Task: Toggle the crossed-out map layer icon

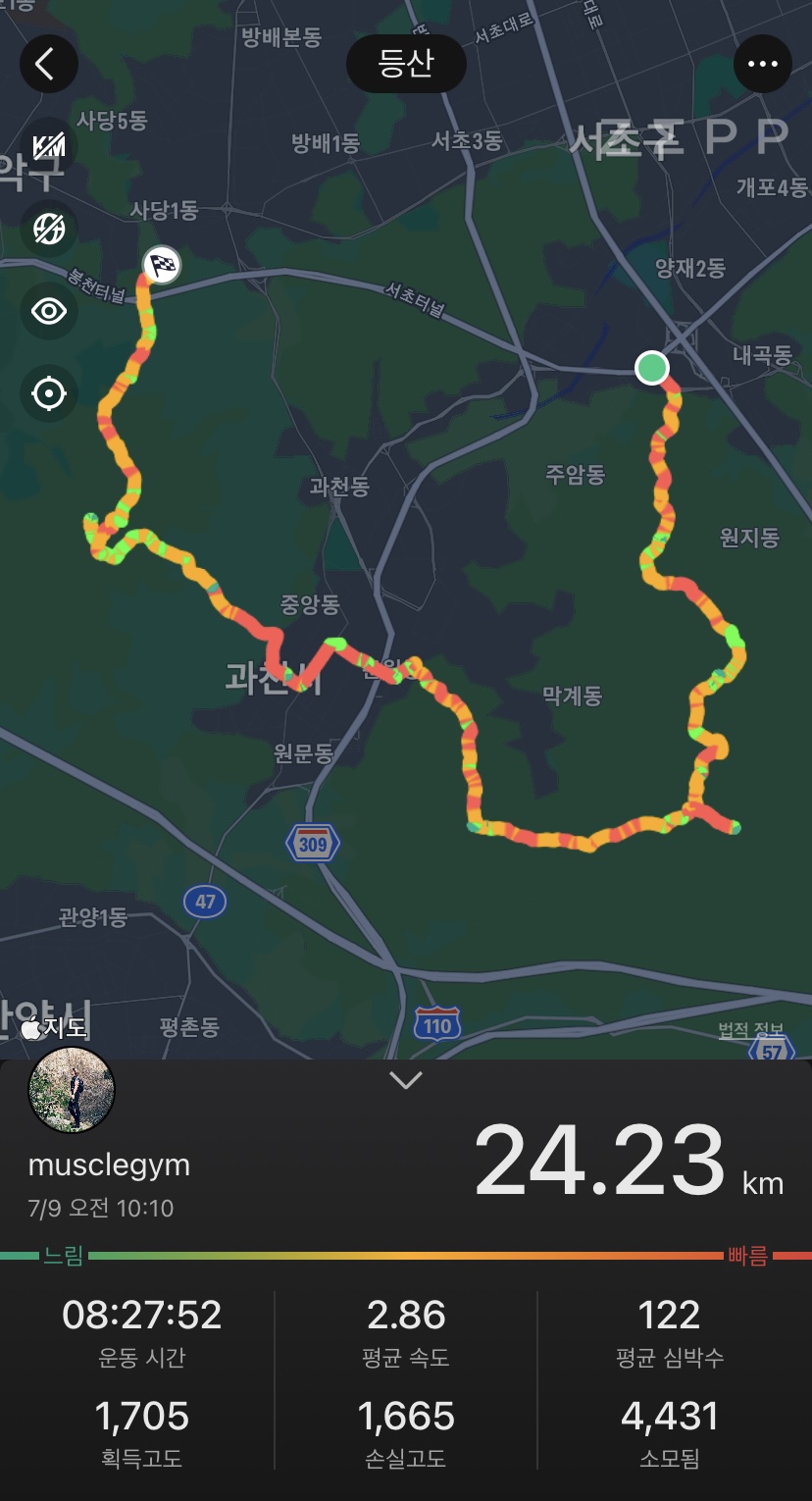Action: coord(48,230)
